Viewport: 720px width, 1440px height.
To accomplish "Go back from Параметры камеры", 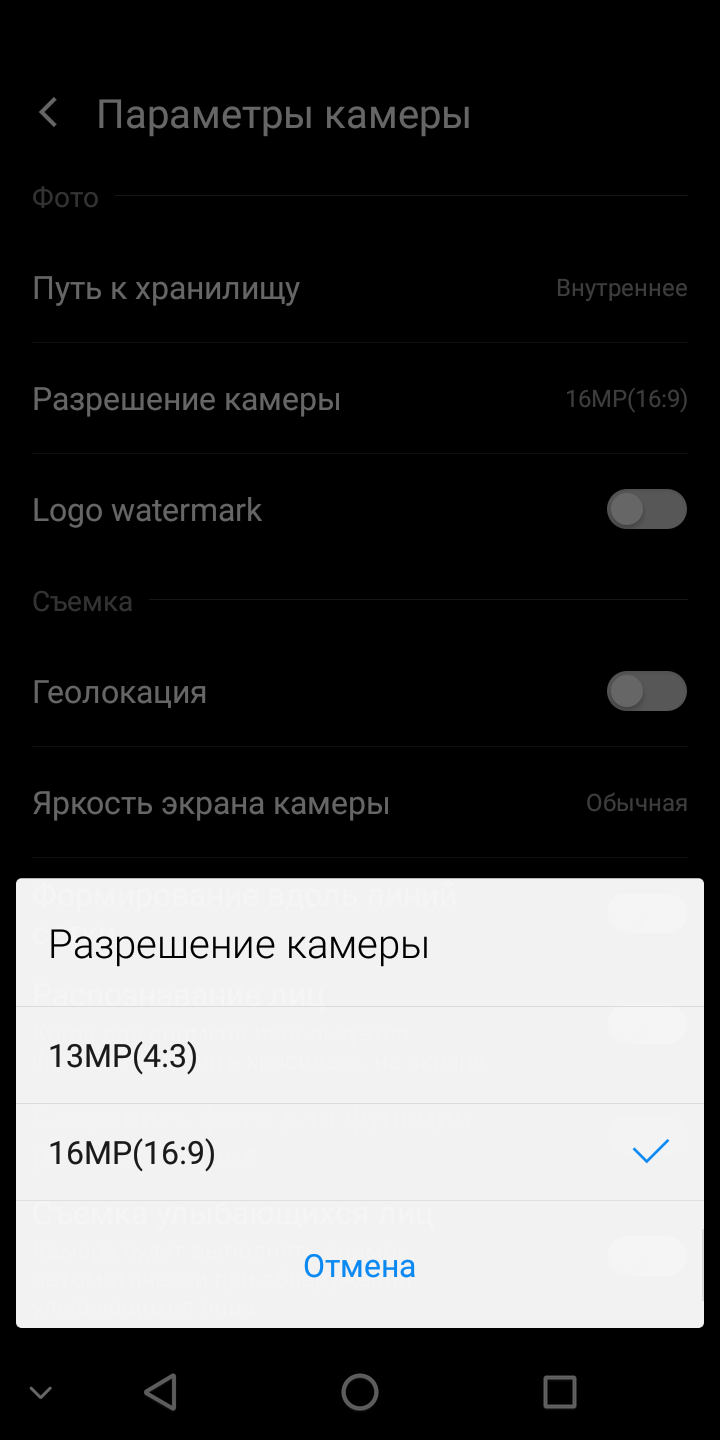I will click(x=48, y=113).
